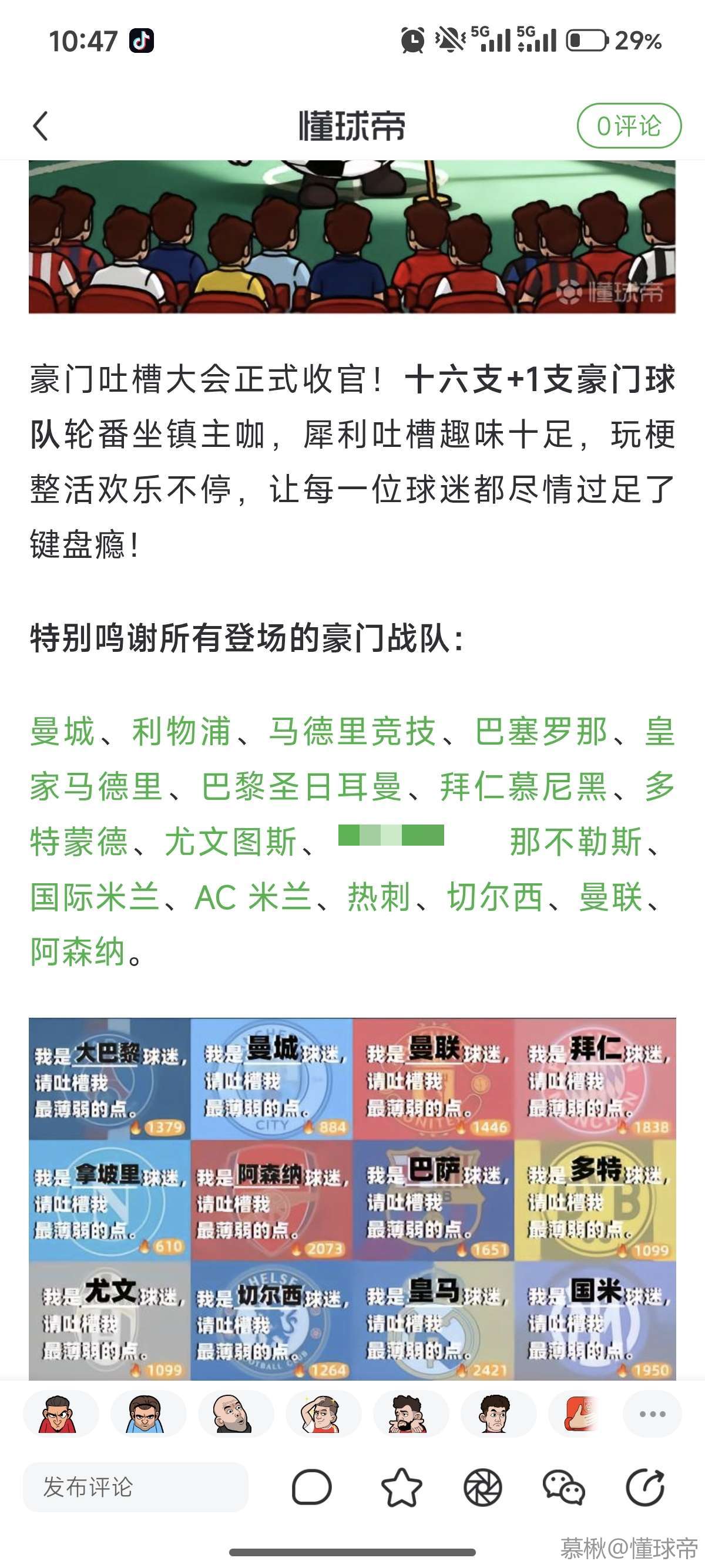Tap the 那不勒斯 link
705x1568 pixels.
[576, 842]
